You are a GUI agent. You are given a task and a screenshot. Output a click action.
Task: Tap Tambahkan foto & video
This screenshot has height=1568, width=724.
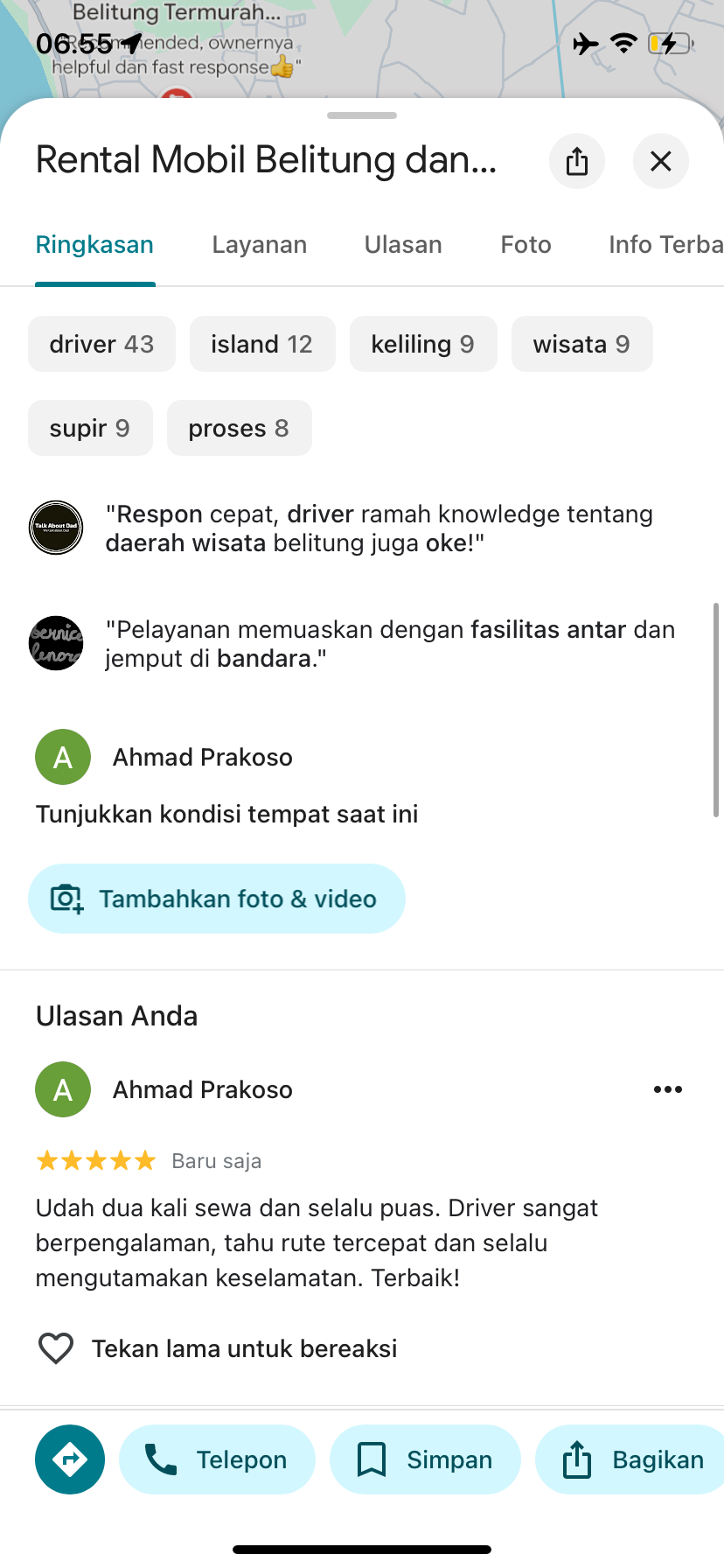(x=217, y=899)
